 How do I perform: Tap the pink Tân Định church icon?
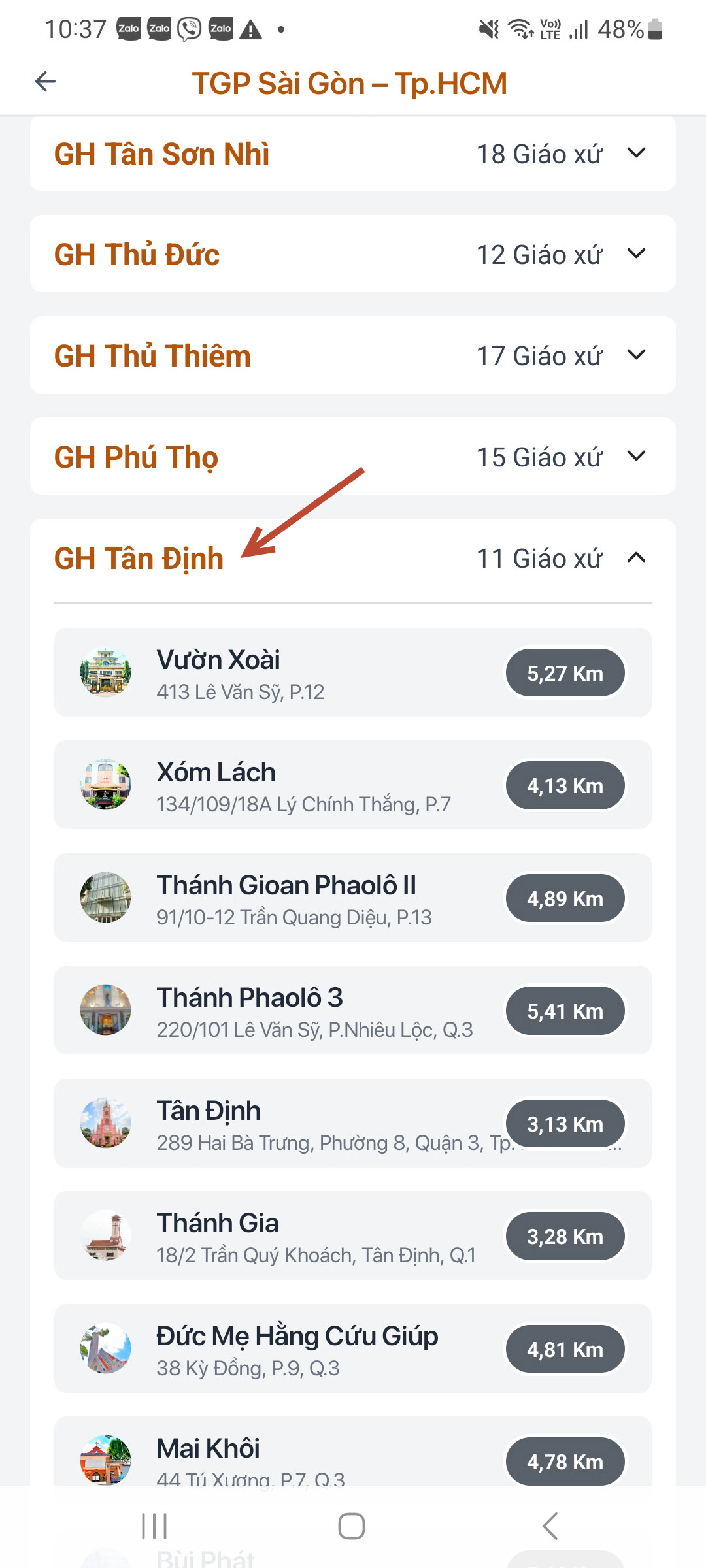point(105,1123)
